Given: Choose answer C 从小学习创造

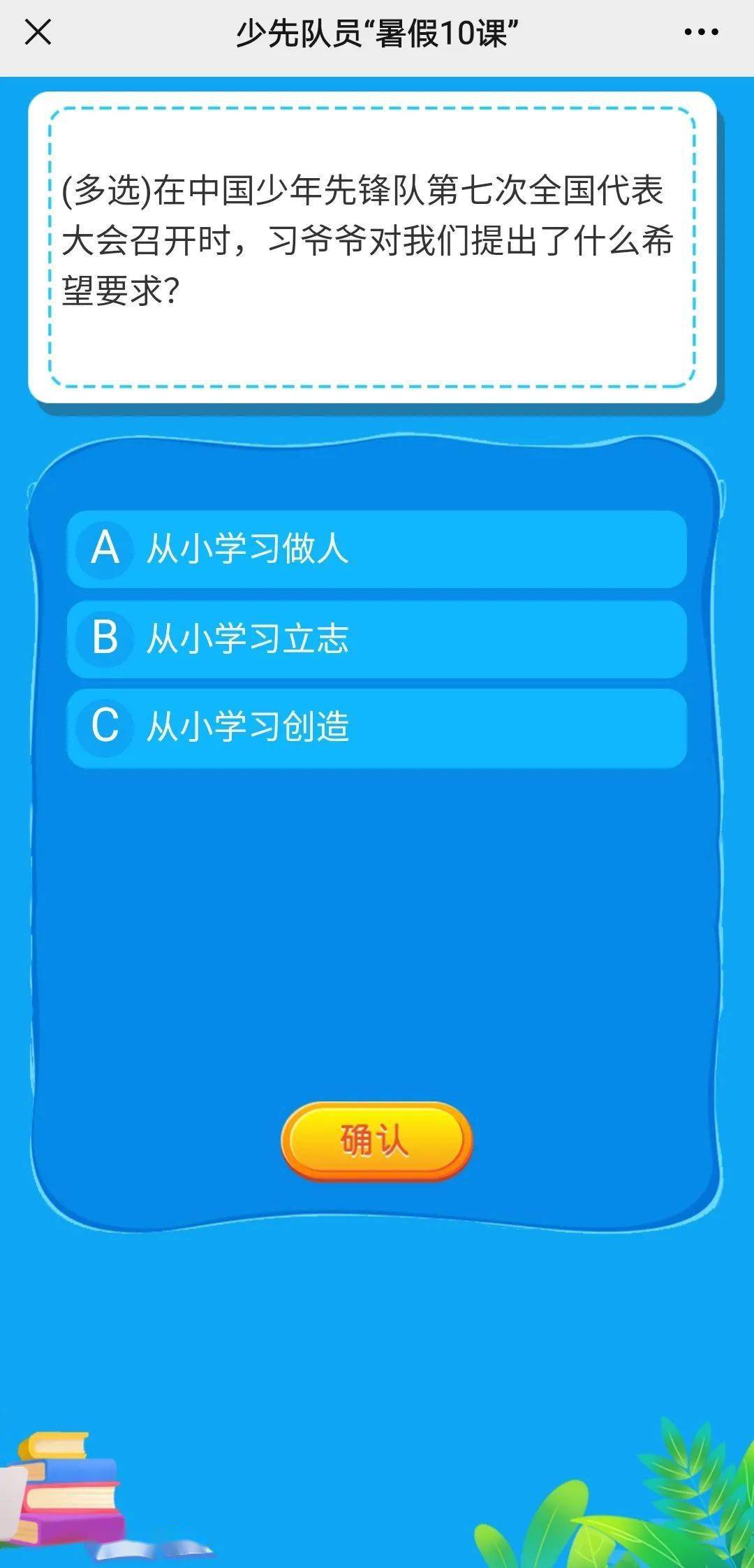Looking at the screenshot, I should click(x=376, y=727).
